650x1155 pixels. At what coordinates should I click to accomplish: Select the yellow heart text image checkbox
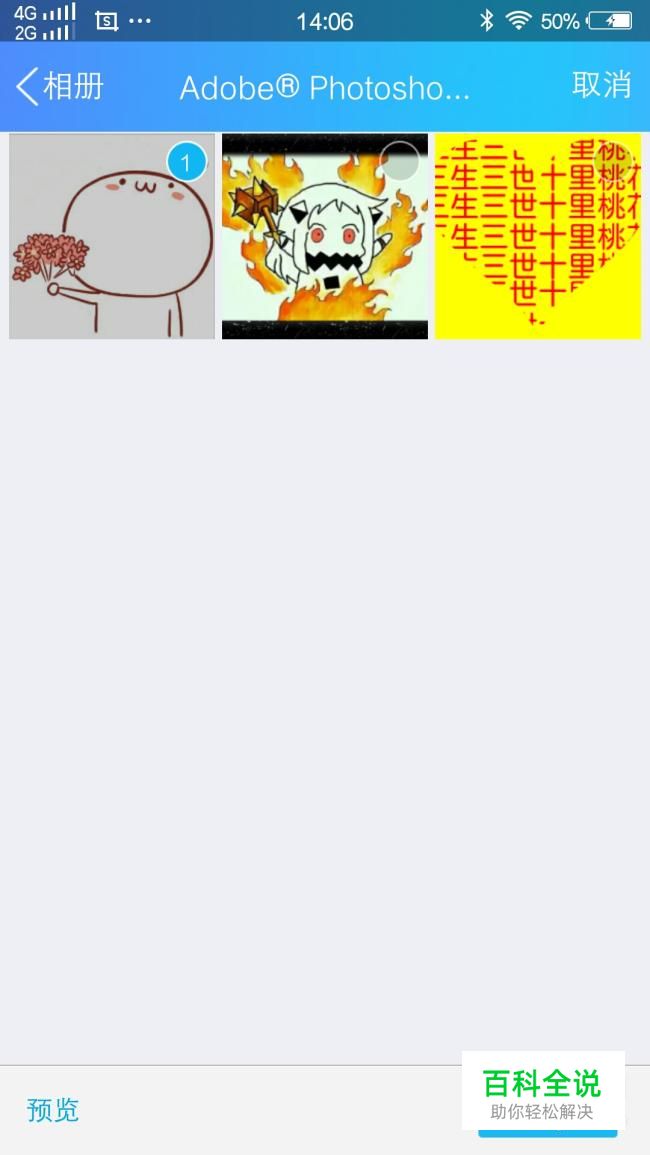(613, 162)
